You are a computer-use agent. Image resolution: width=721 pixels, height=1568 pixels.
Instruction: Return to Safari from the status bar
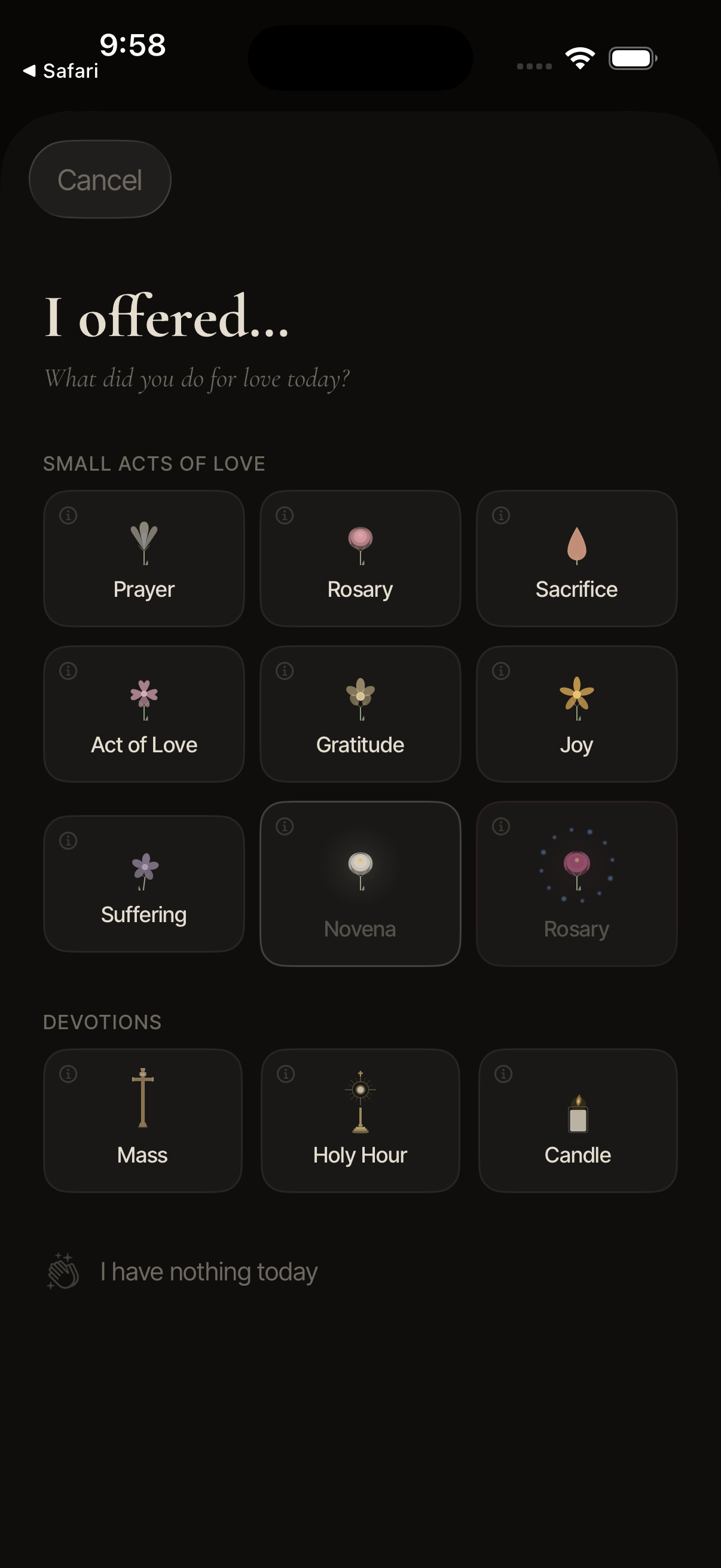(61, 71)
